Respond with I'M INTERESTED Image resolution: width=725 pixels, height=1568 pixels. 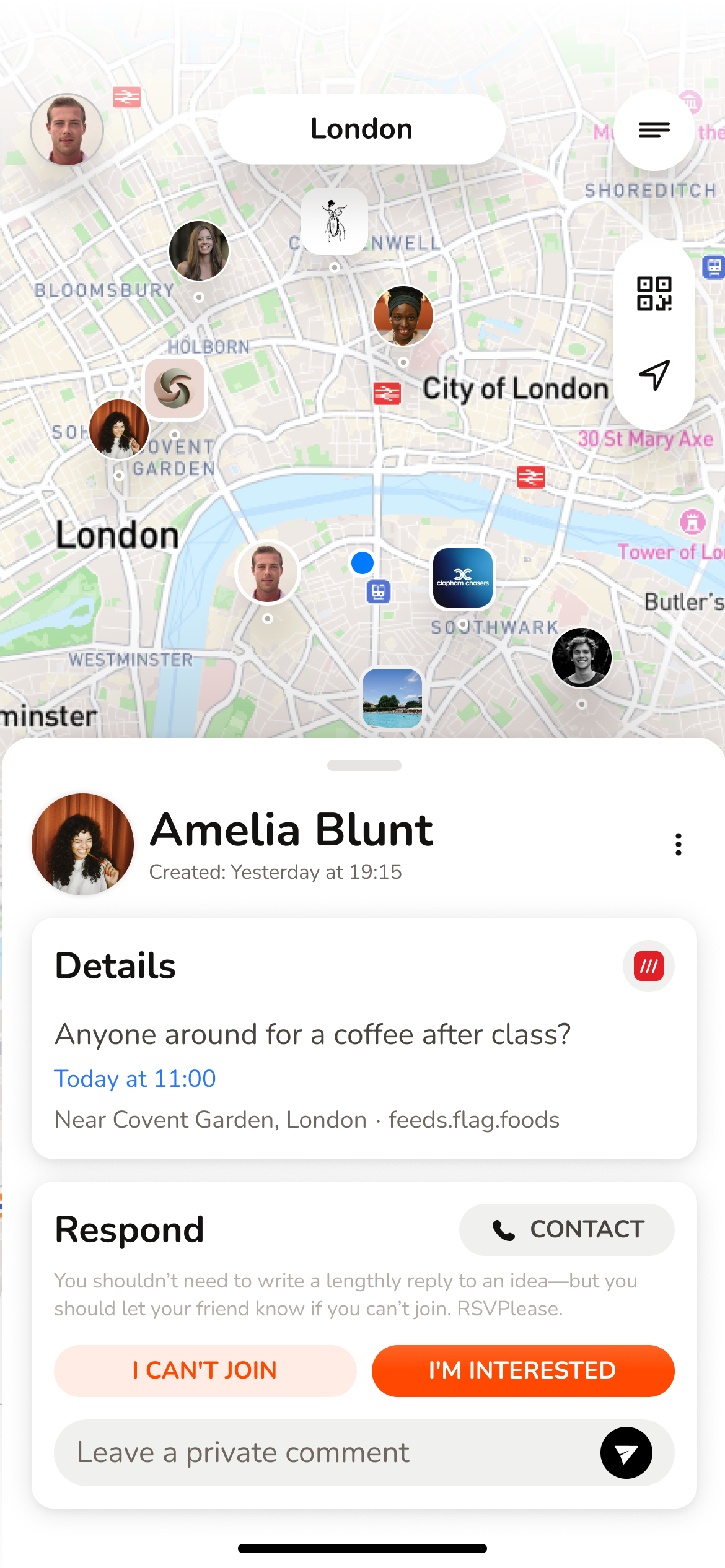(x=522, y=1370)
